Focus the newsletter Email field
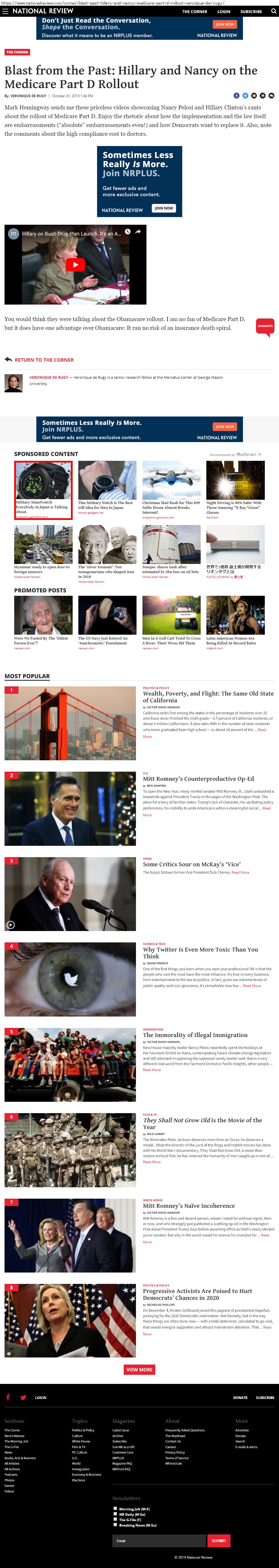The image size is (279, 1568). (159, 1541)
